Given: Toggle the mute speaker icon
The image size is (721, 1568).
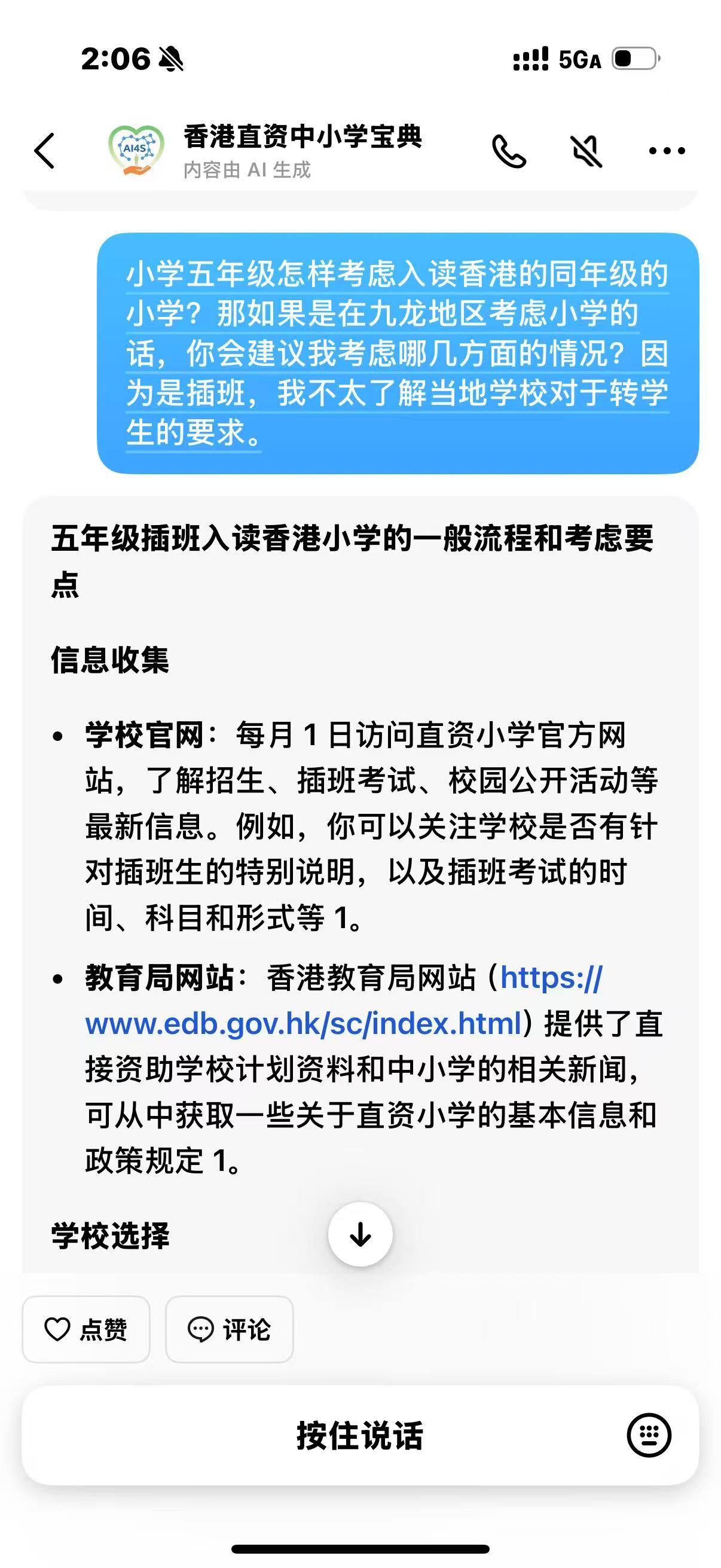Looking at the screenshot, I should point(586,151).
